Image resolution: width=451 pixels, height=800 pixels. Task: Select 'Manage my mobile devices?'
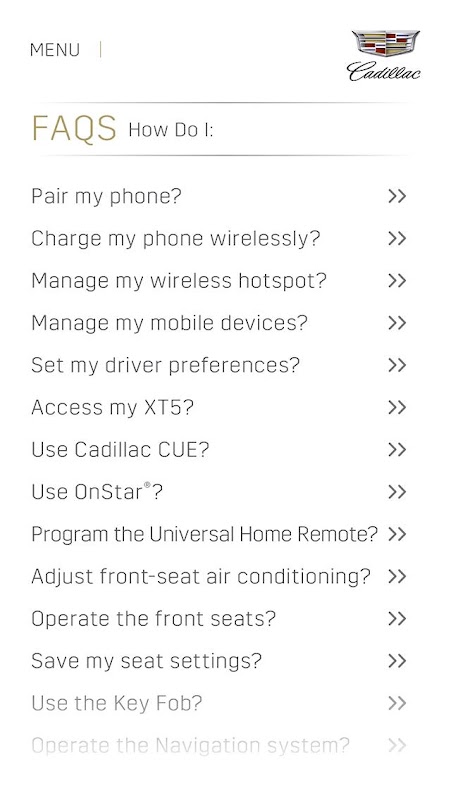[x=218, y=323]
